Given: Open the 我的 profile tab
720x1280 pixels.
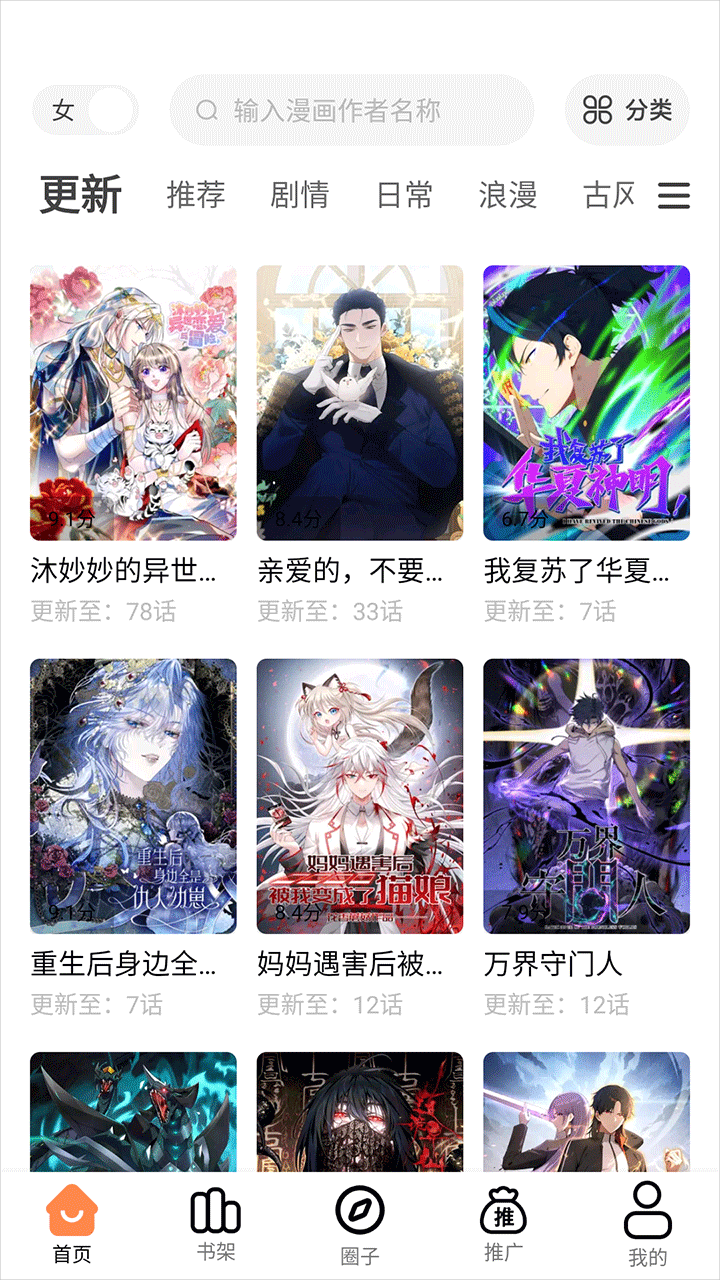Looking at the screenshot, I should pyautogui.click(x=648, y=1224).
